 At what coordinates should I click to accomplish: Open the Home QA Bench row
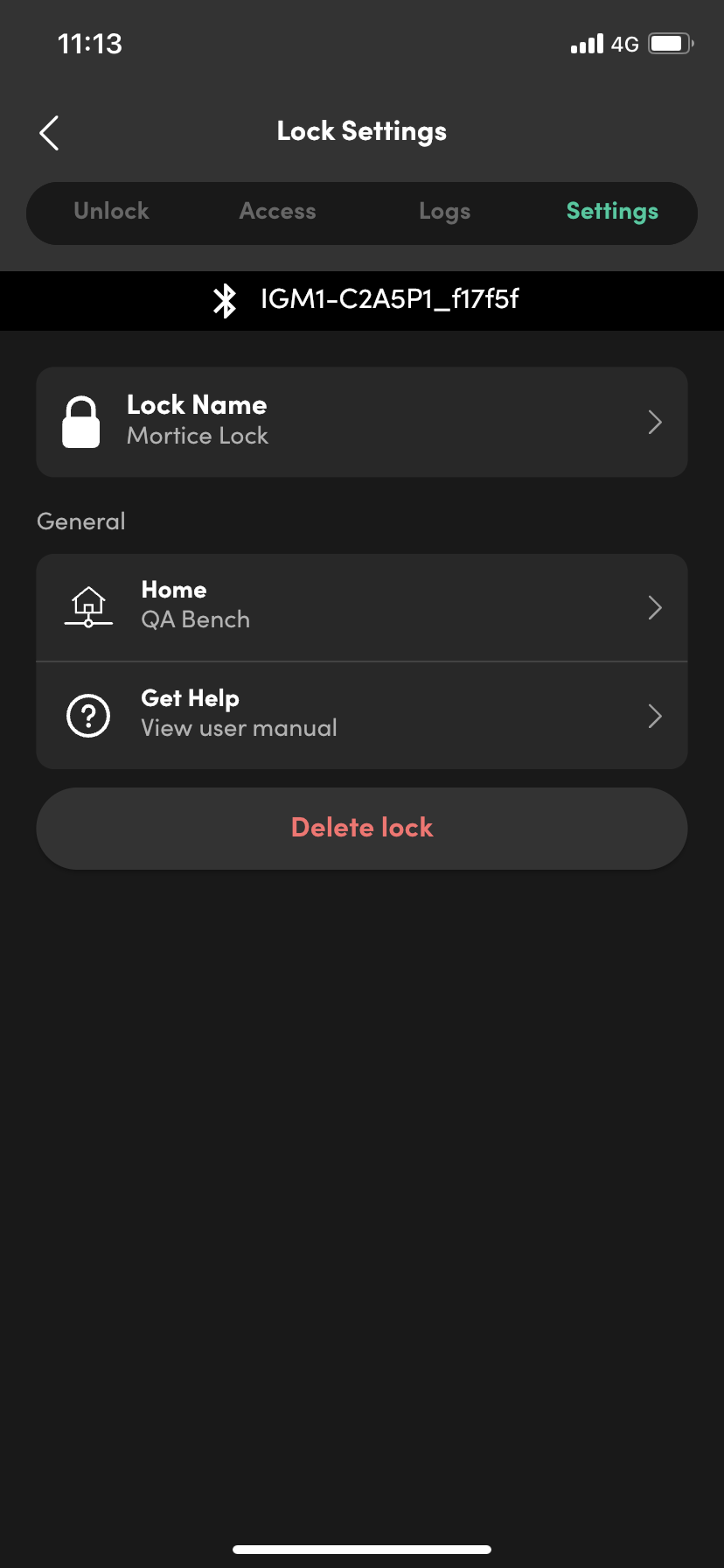pyautogui.click(x=362, y=607)
